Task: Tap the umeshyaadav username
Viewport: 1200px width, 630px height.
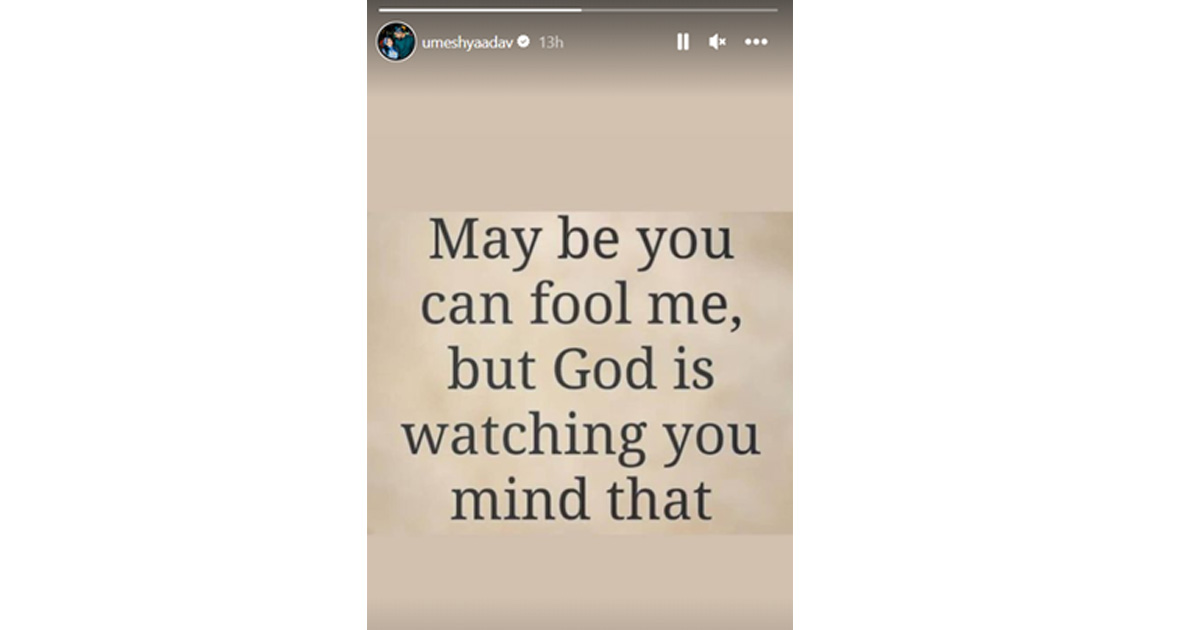Action: coord(468,42)
